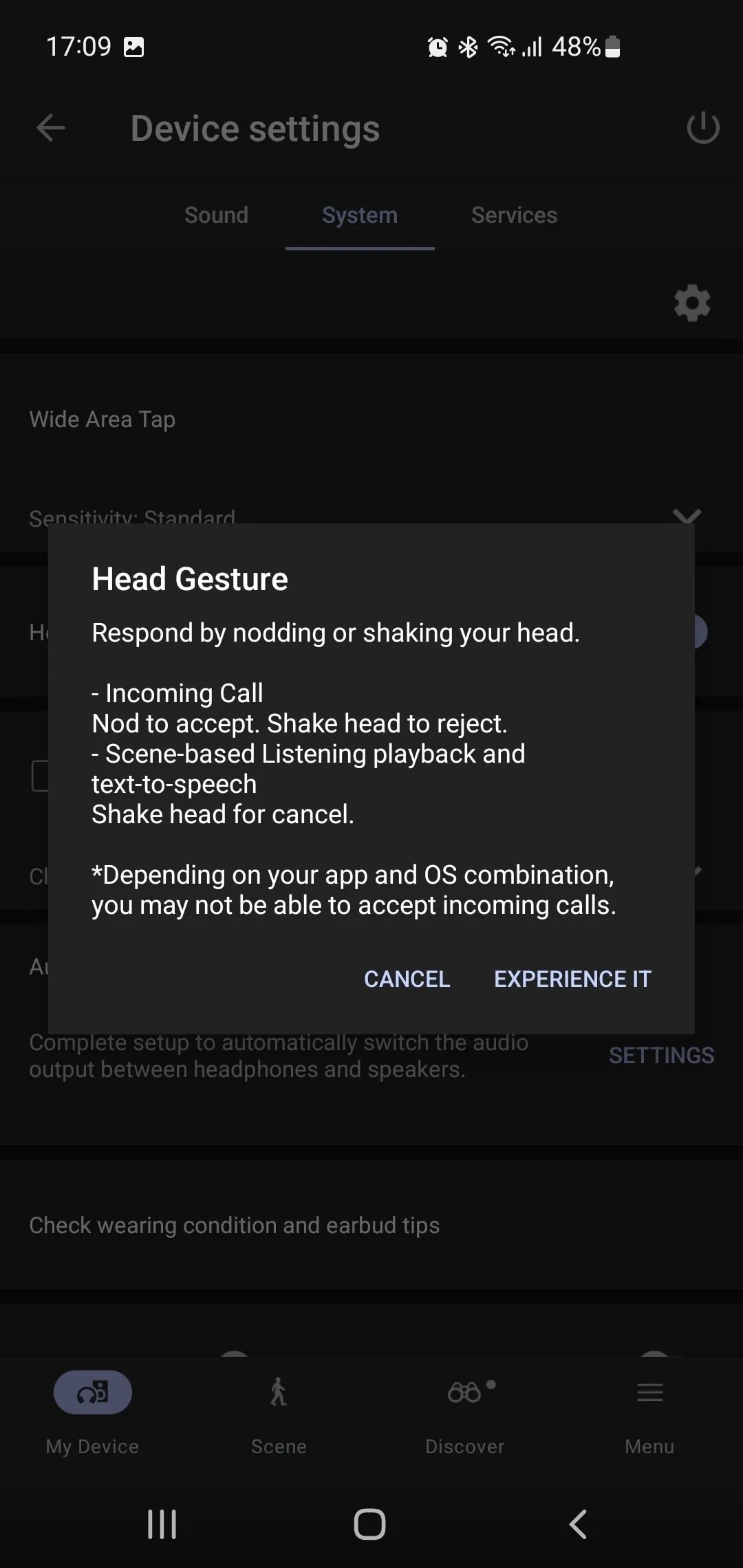Switch to the Sound tab
Screen dimensions: 743x1568
click(x=216, y=215)
